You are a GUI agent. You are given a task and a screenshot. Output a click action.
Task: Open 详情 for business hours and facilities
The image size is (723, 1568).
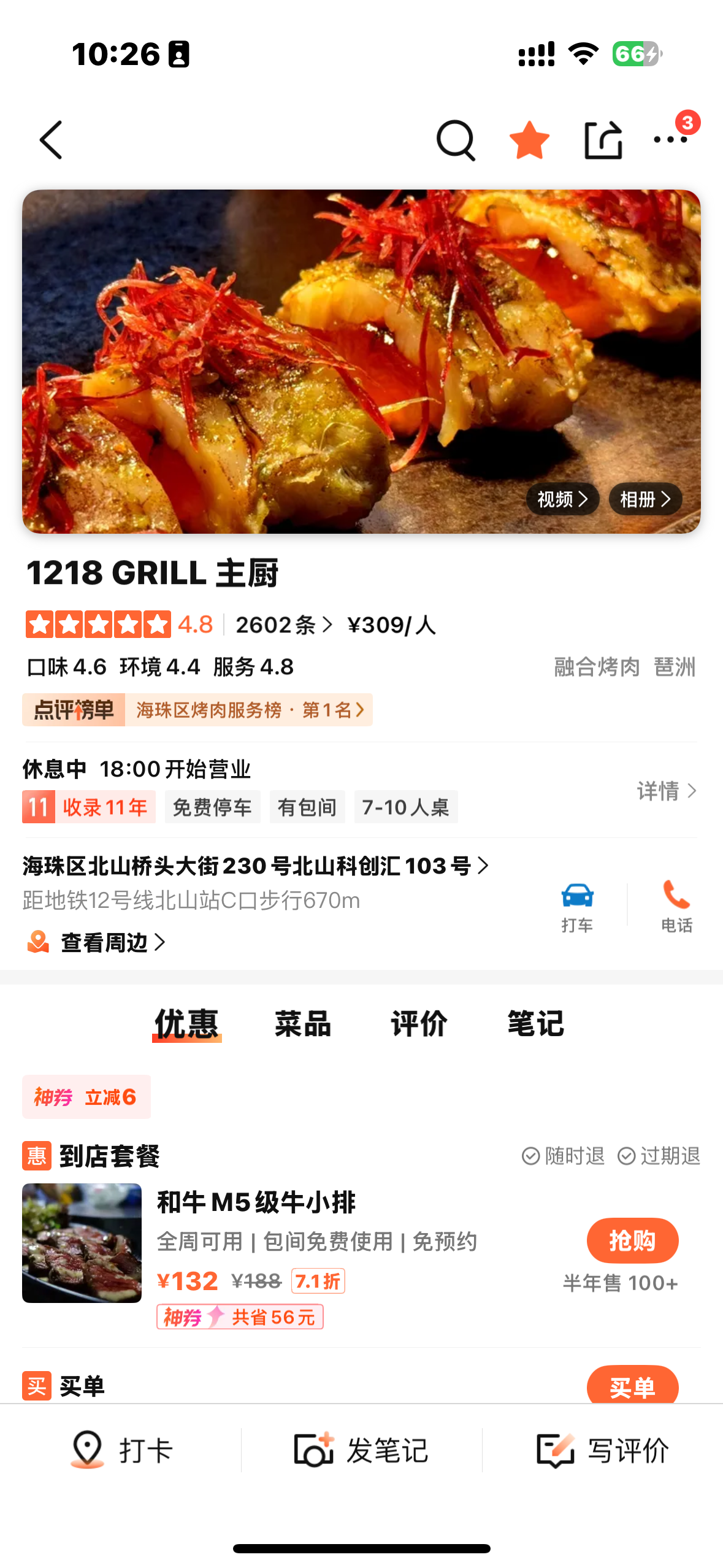pos(666,791)
